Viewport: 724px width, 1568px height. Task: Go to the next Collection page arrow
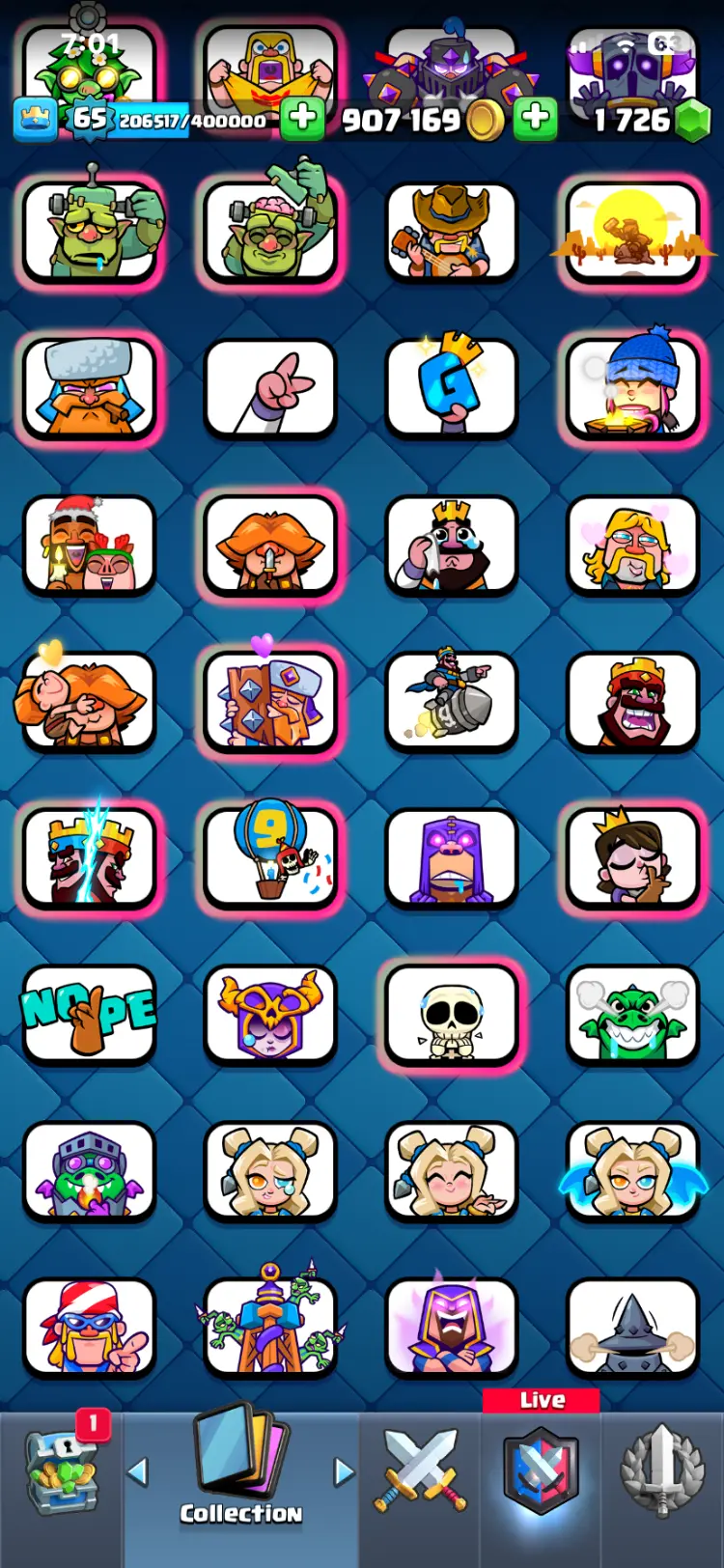pos(344,1472)
